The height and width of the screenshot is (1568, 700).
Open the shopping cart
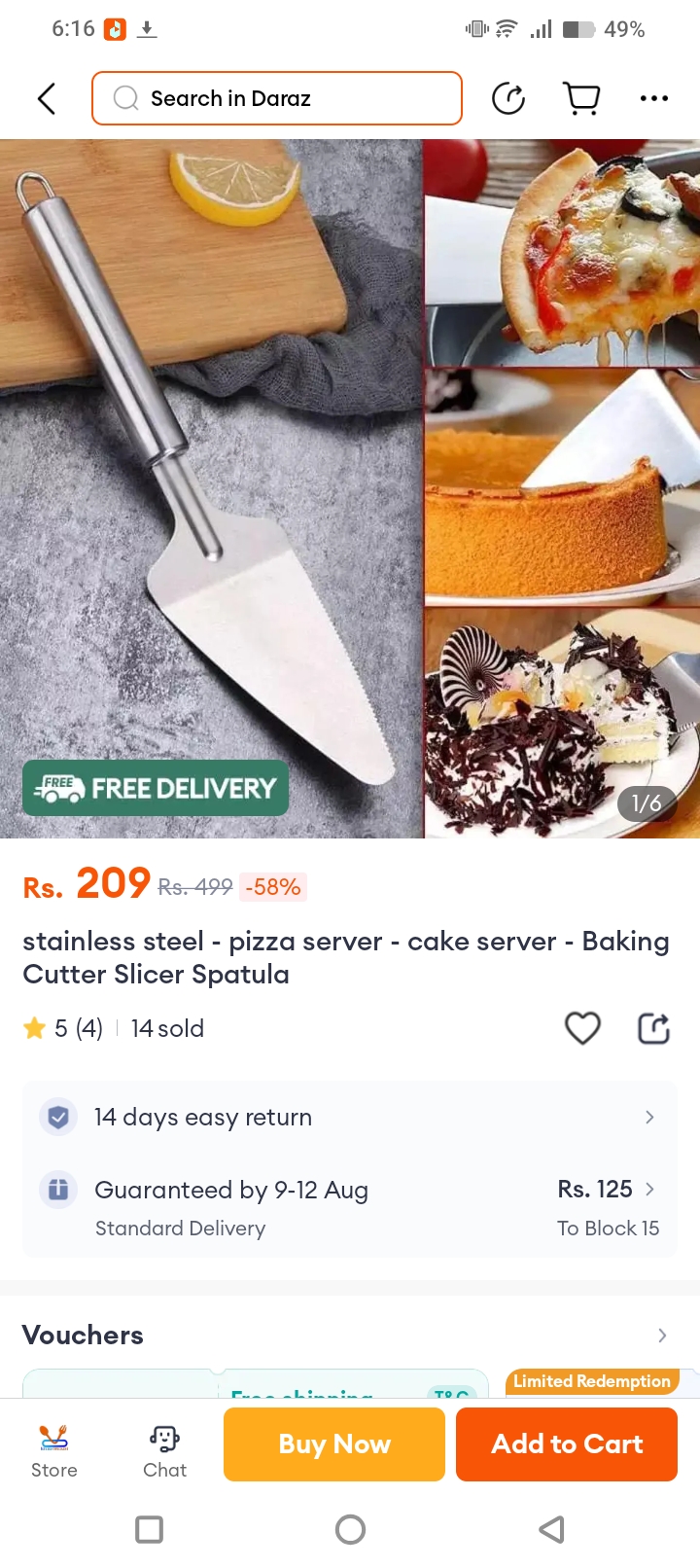(x=581, y=98)
